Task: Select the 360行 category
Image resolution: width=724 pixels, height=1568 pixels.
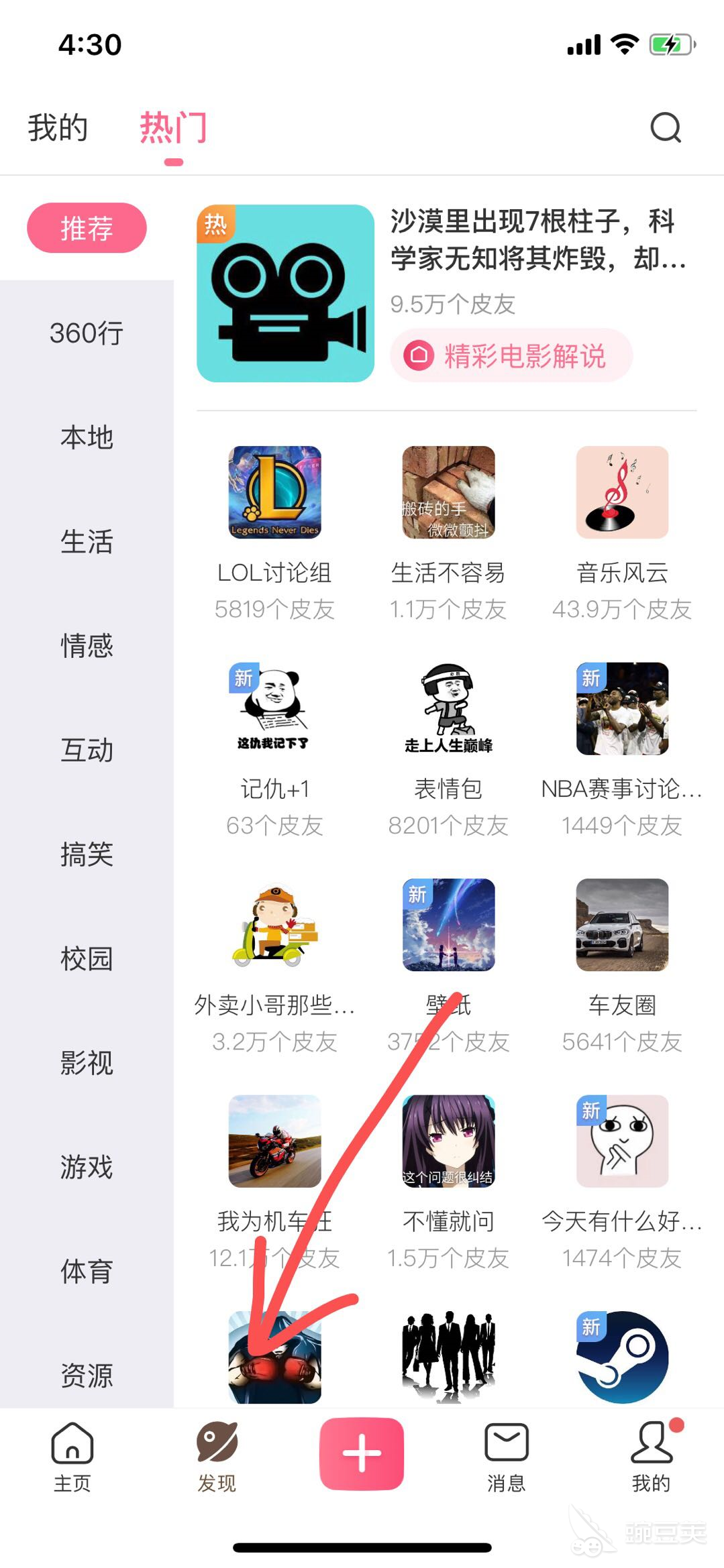Action: click(x=87, y=333)
